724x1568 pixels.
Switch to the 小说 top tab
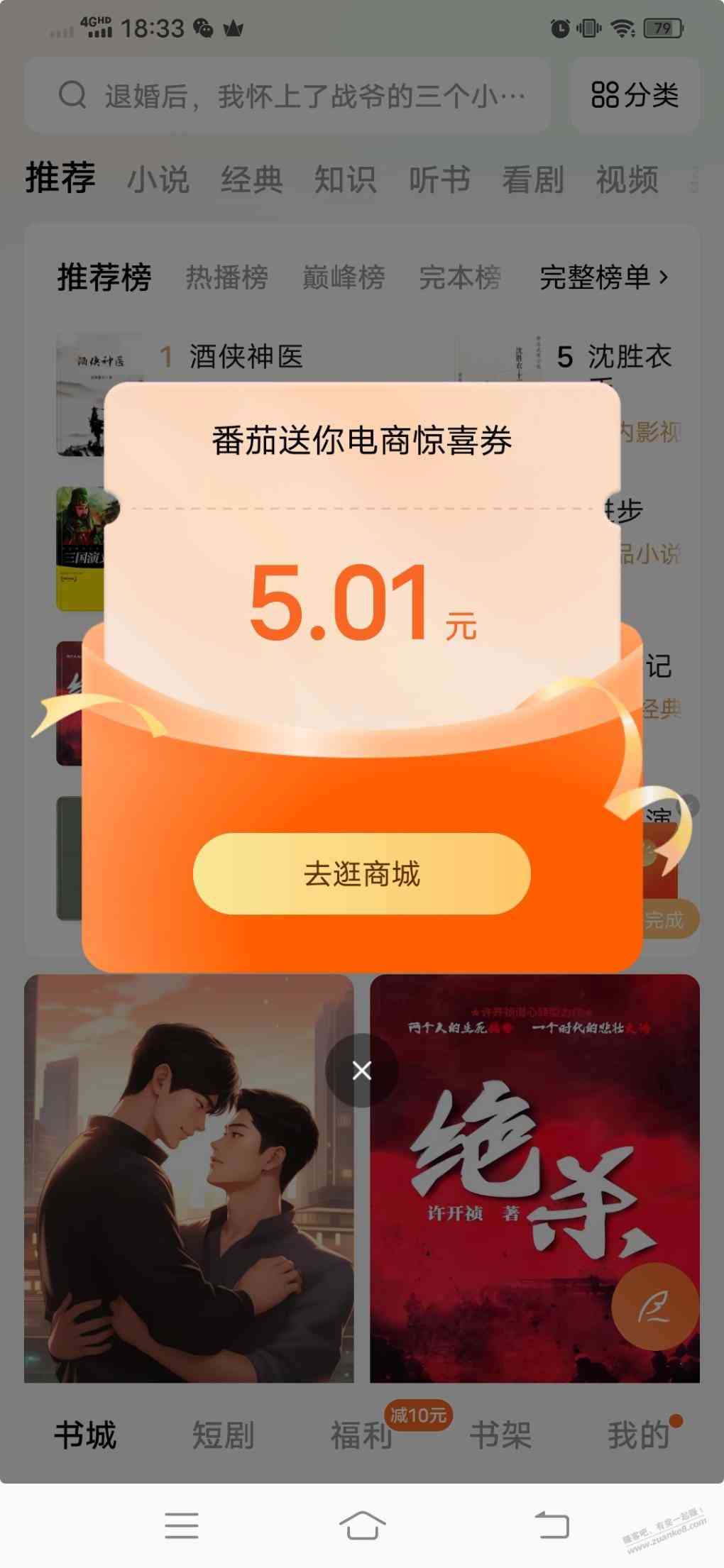click(x=158, y=179)
